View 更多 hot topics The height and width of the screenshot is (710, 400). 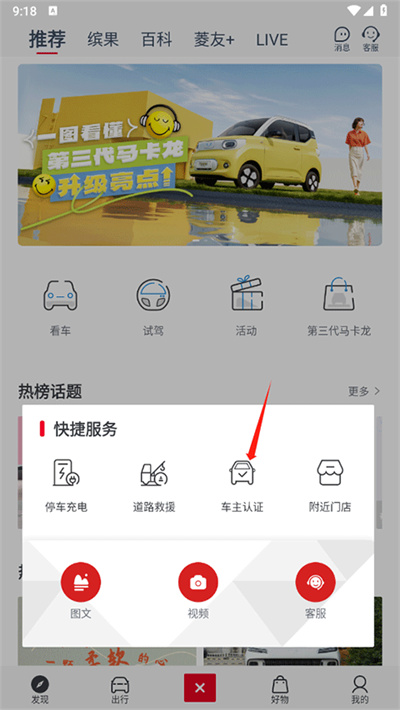tap(364, 391)
